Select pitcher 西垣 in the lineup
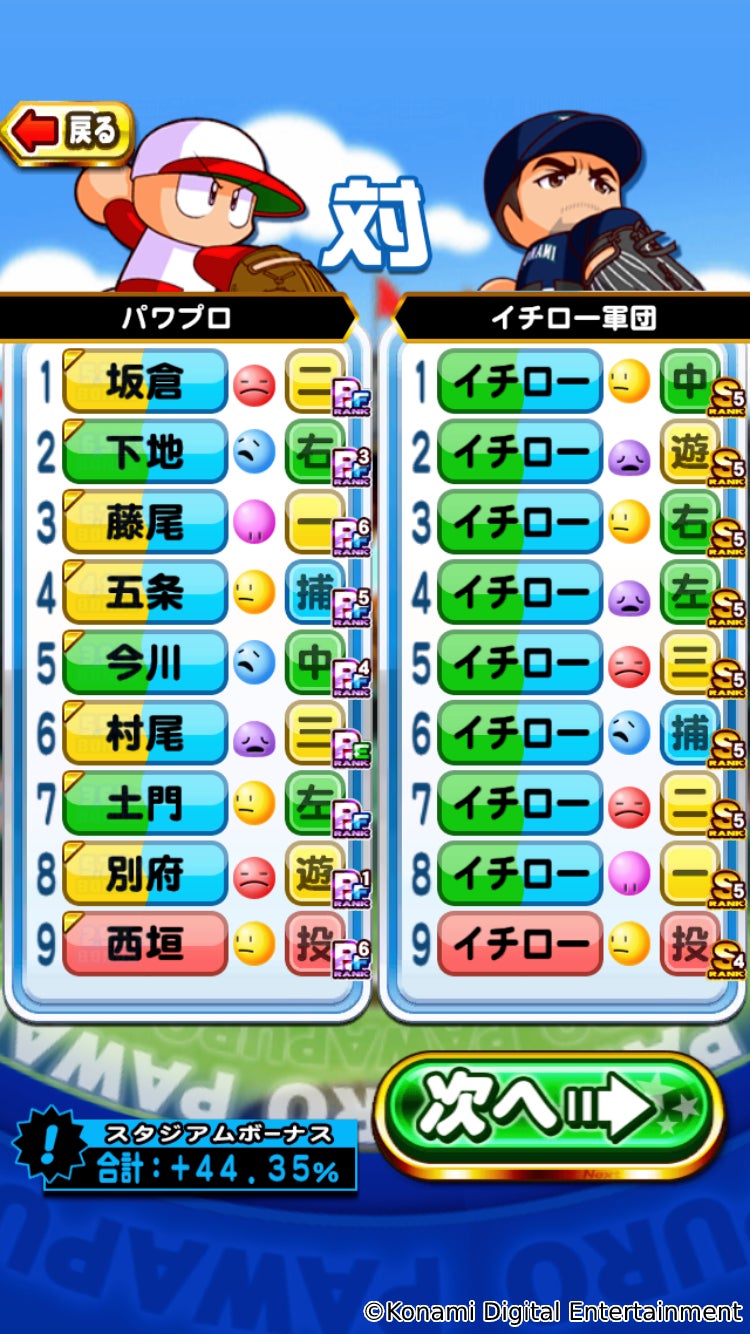The image size is (750, 1334). pos(146,945)
